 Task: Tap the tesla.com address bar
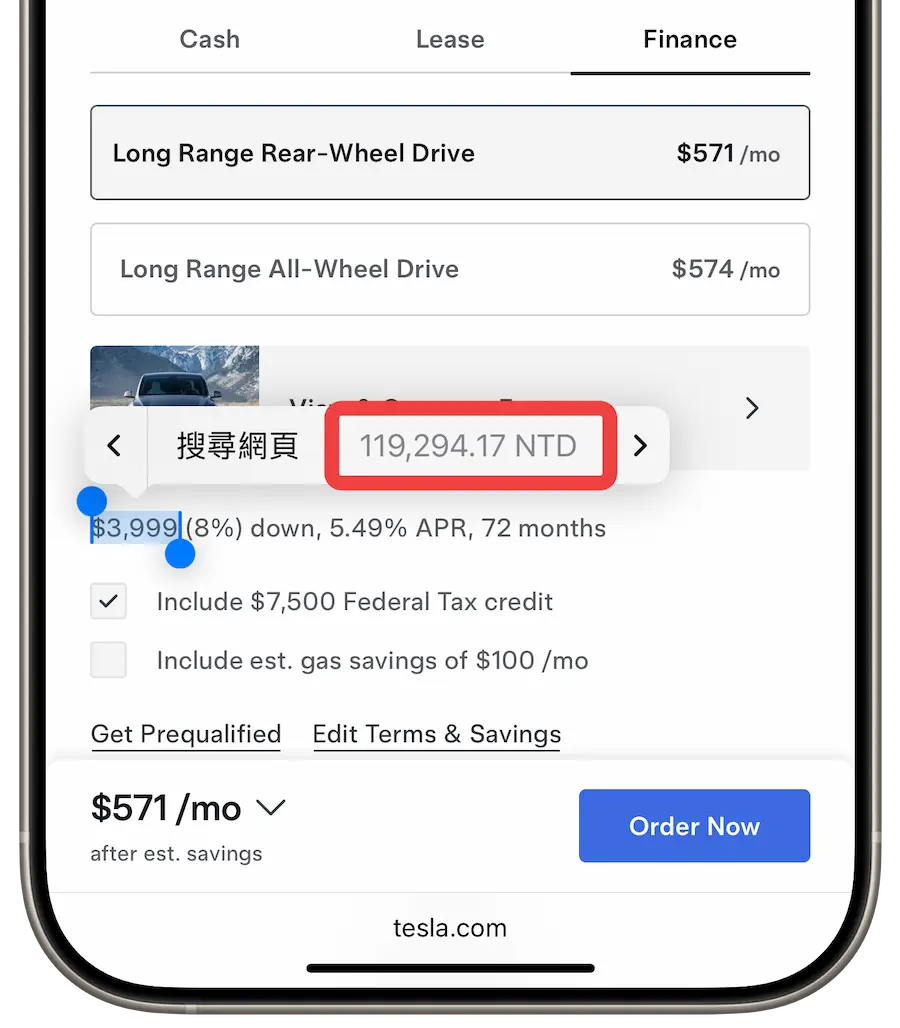pos(450,928)
